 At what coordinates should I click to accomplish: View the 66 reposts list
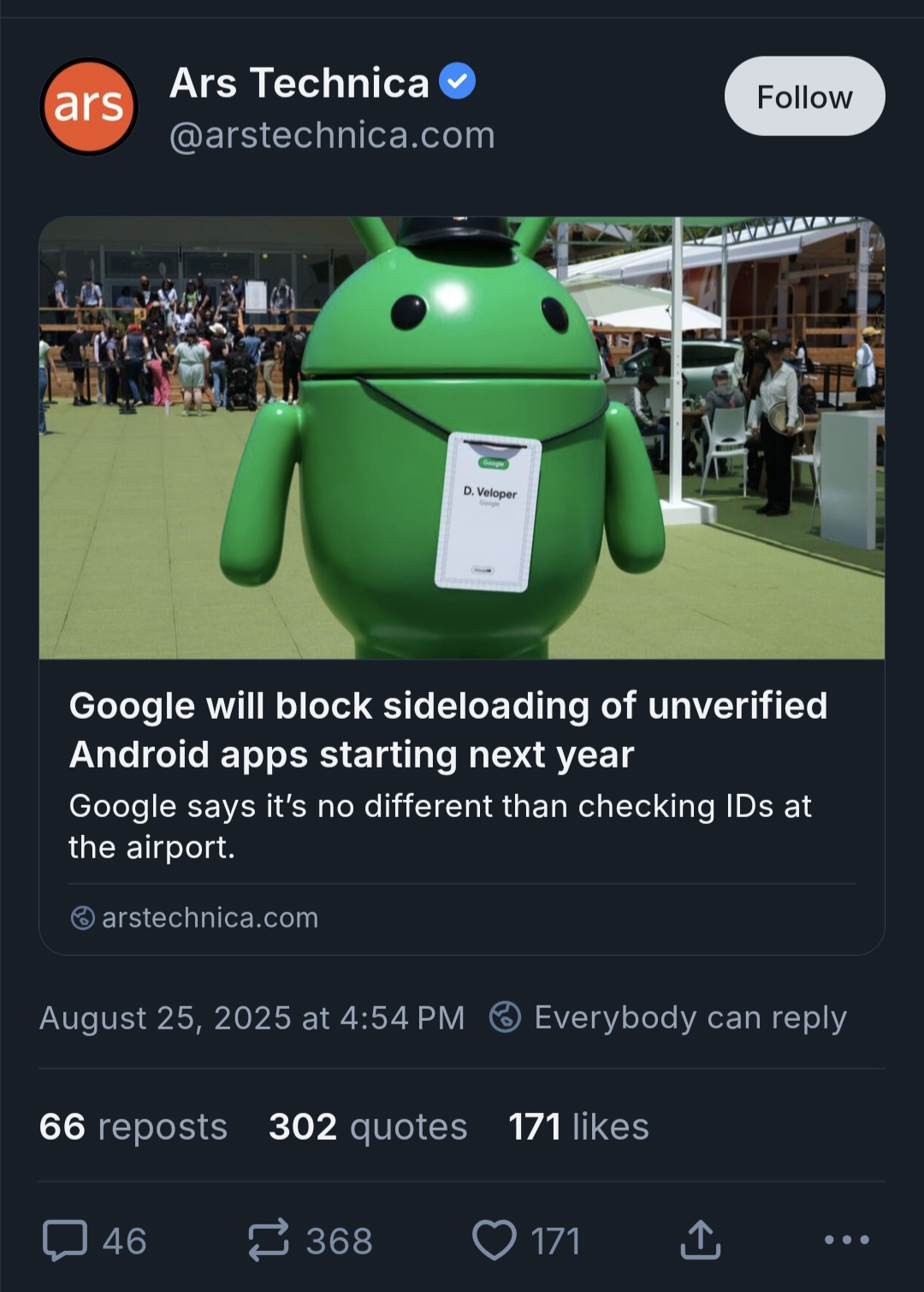(133, 1127)
